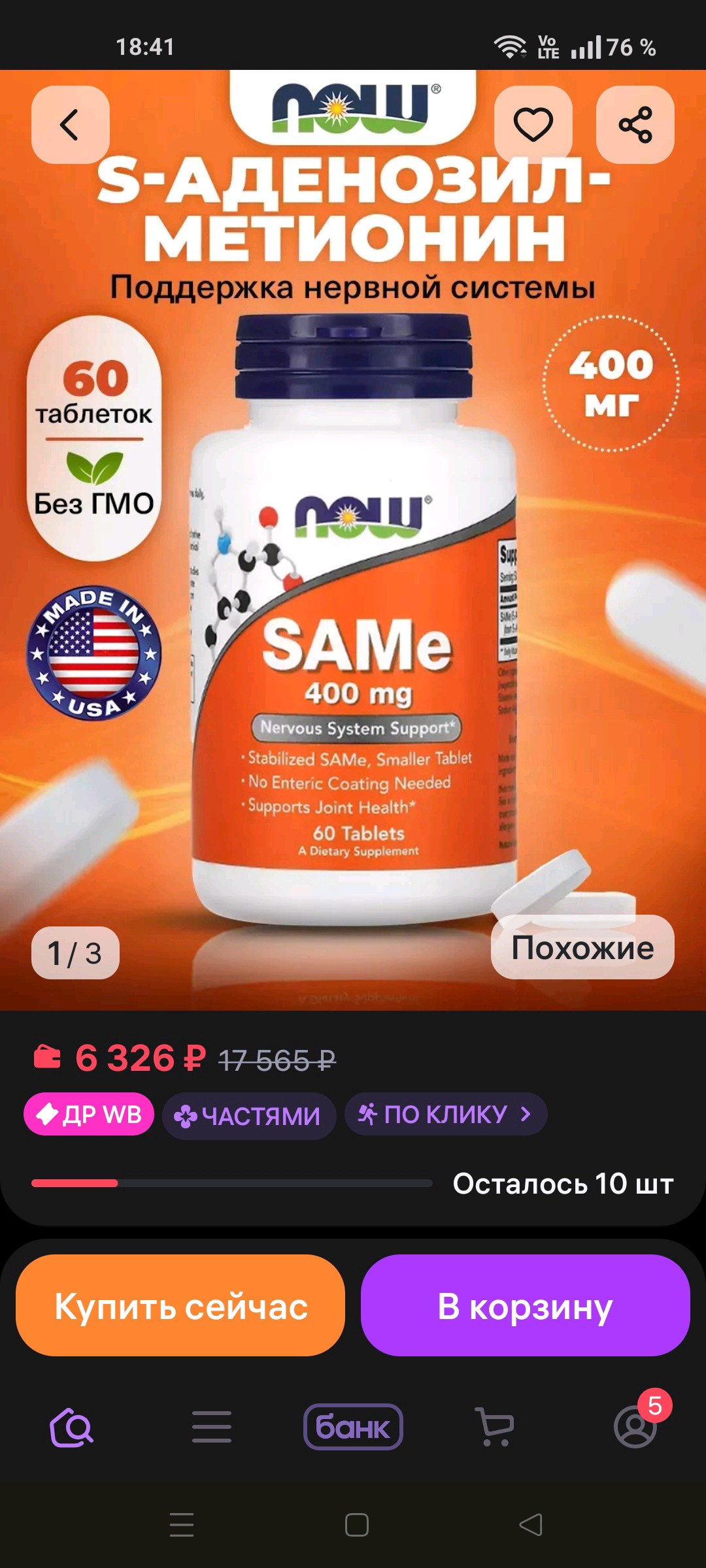Open the ДР WB promotion chip

[89, 1114]
